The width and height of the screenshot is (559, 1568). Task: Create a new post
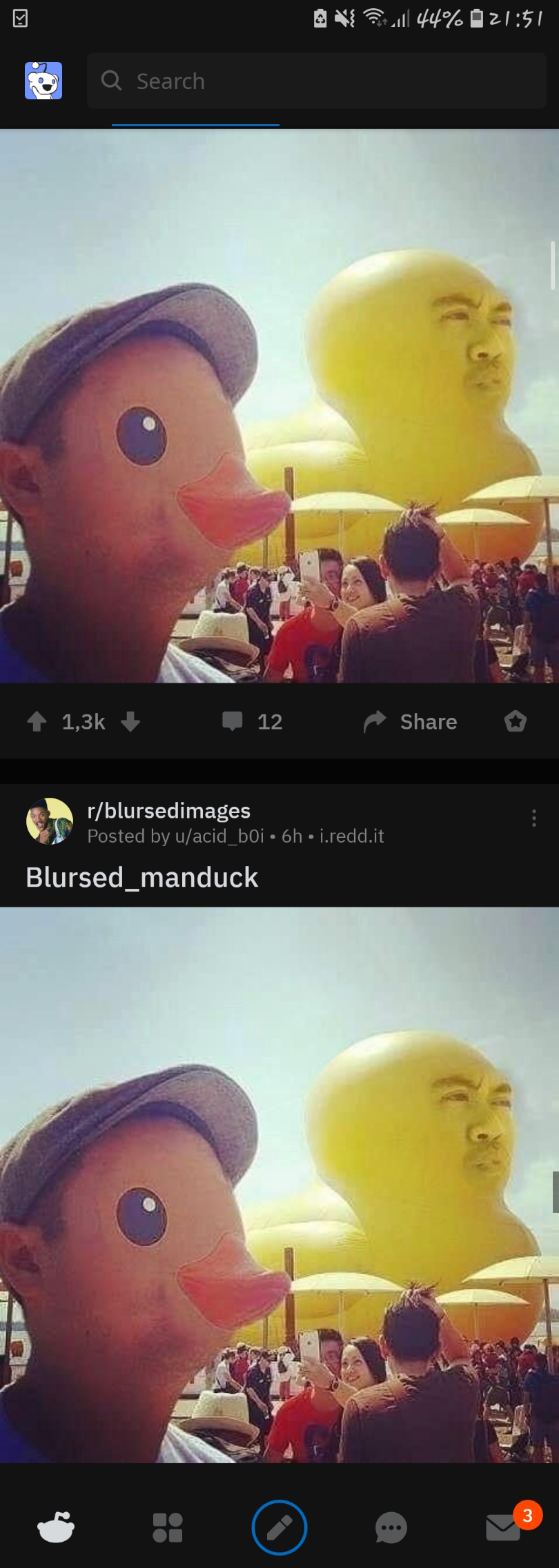pyautogui.click(x=279, y=1527)
